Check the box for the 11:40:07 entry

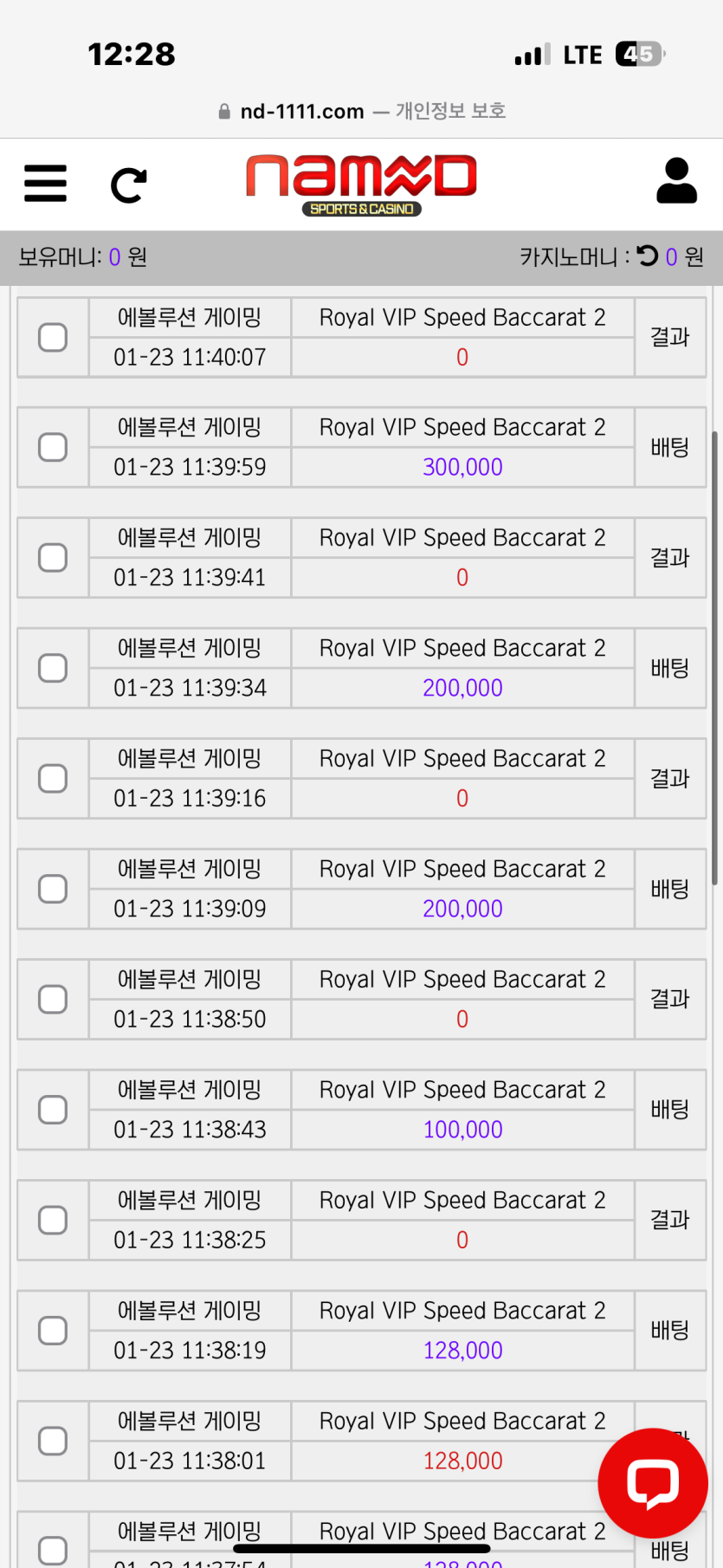point(53,337)
